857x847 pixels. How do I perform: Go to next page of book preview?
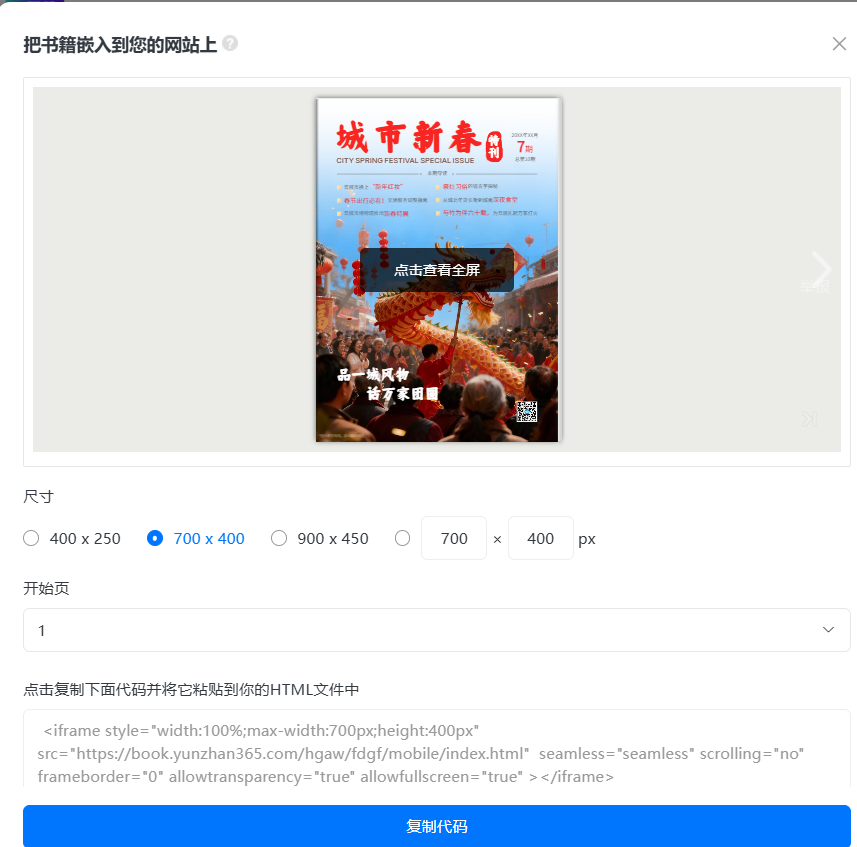(x=821, y=268)
